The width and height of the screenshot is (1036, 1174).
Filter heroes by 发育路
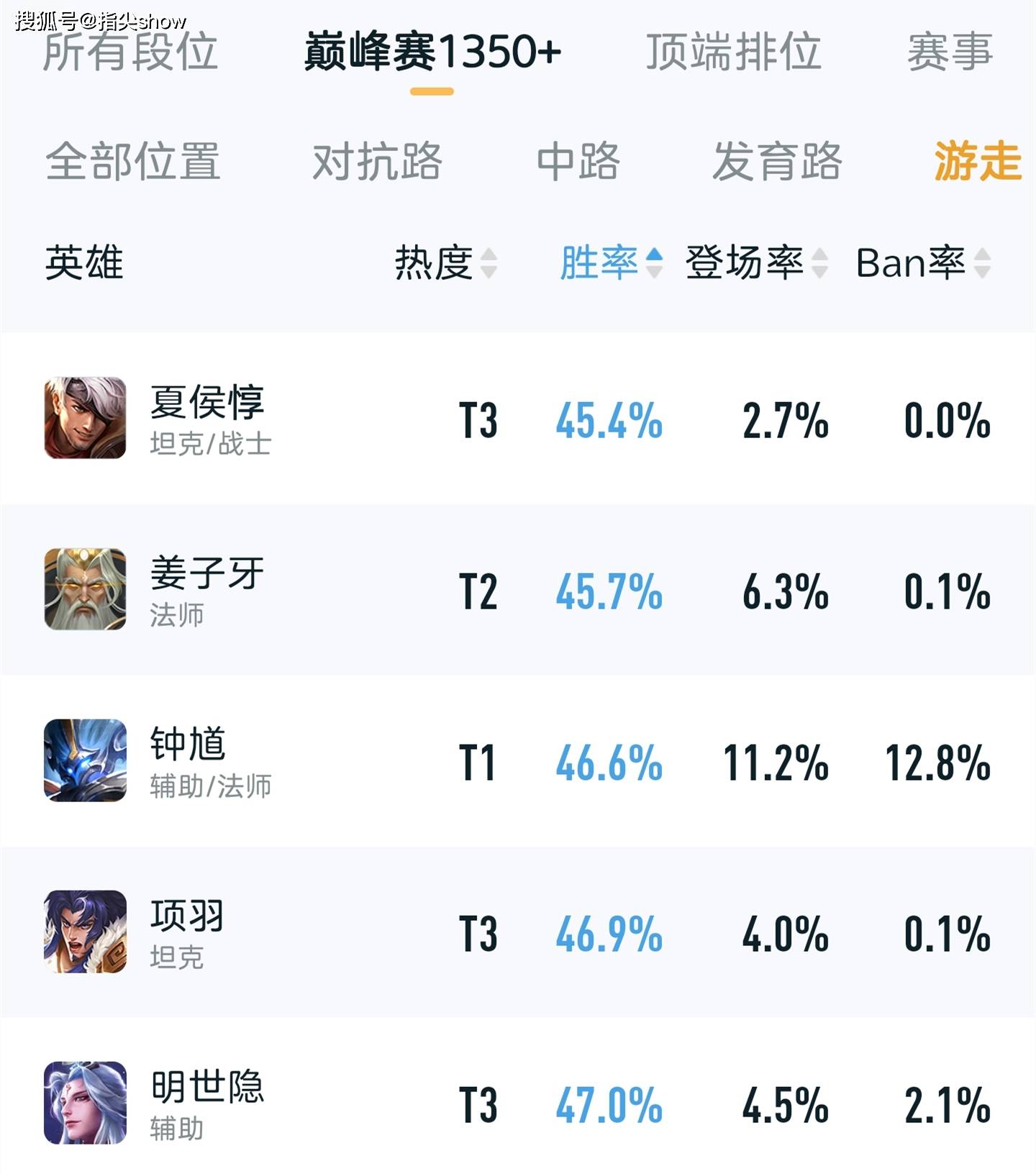click(x=777, y=161)
